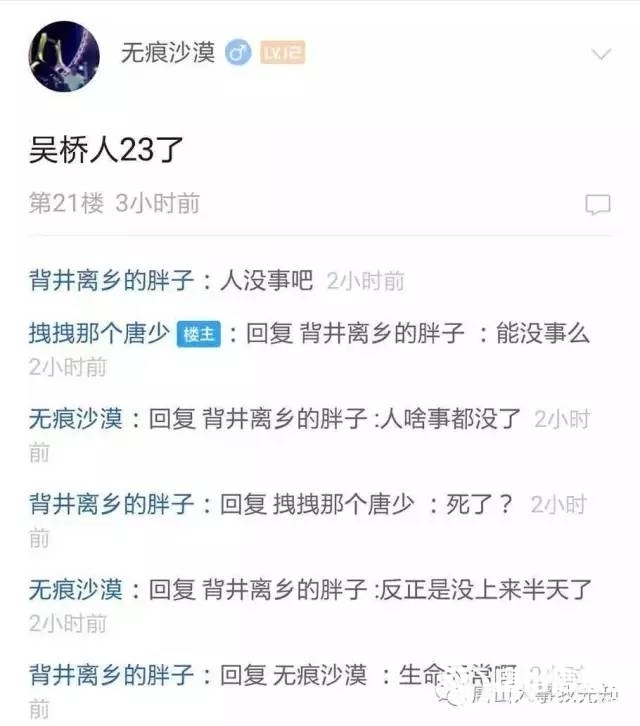Expand the chevron menu on the post

600,54
